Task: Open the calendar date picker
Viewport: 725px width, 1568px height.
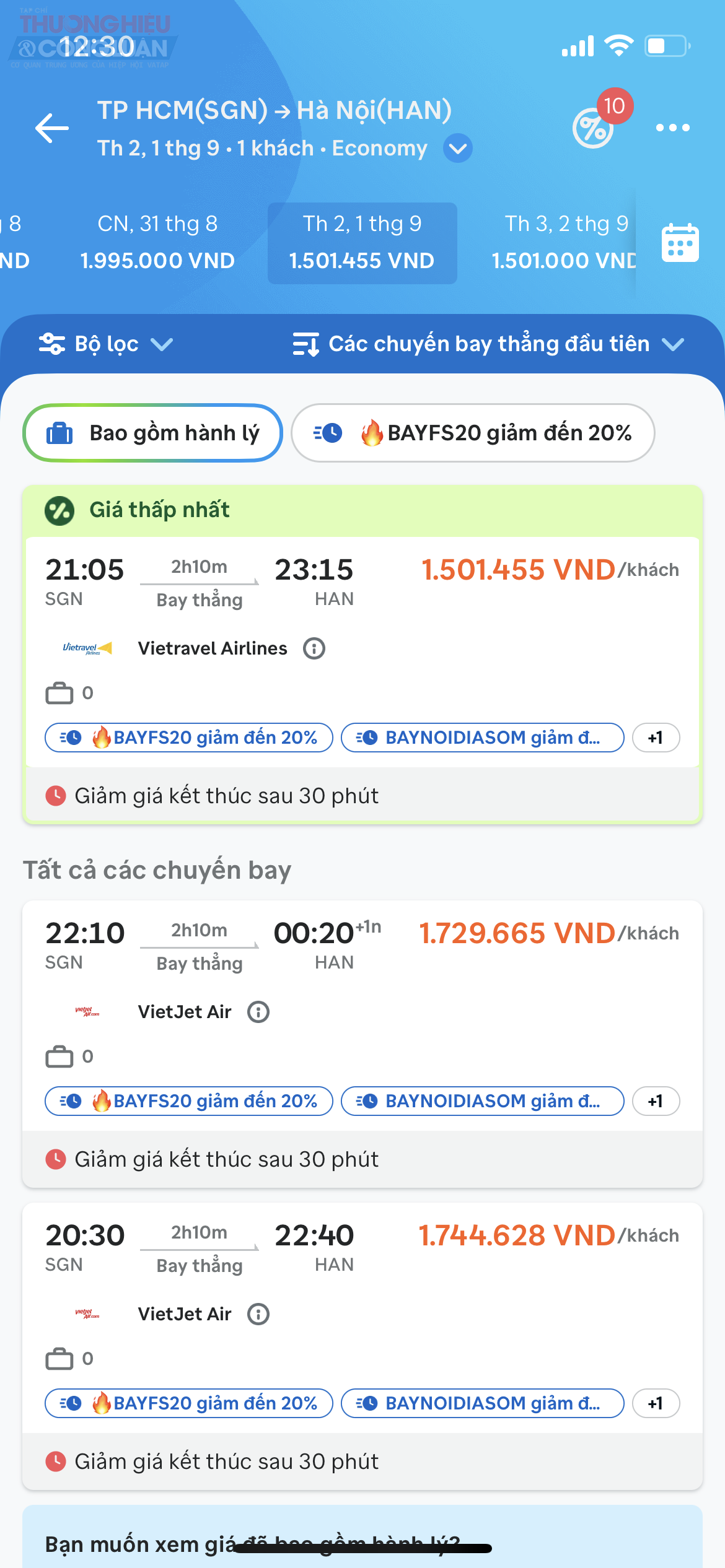Action: [x=680, y=243]
